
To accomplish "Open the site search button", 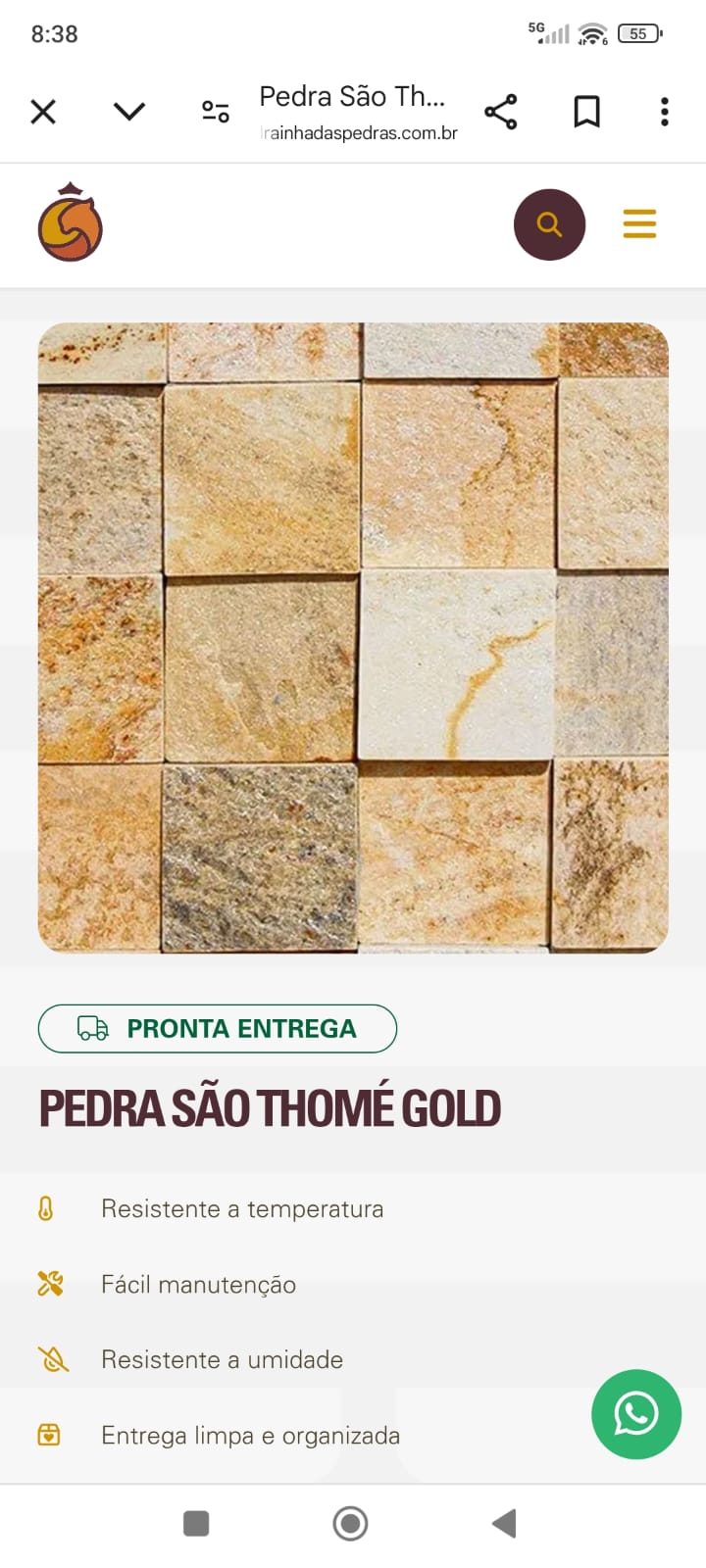I will (x=549, y=224).
